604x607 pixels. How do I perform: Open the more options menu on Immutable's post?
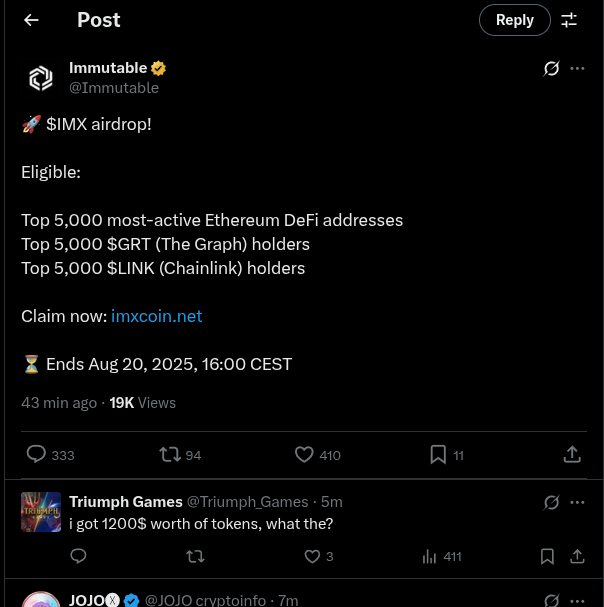click(577, 69)
